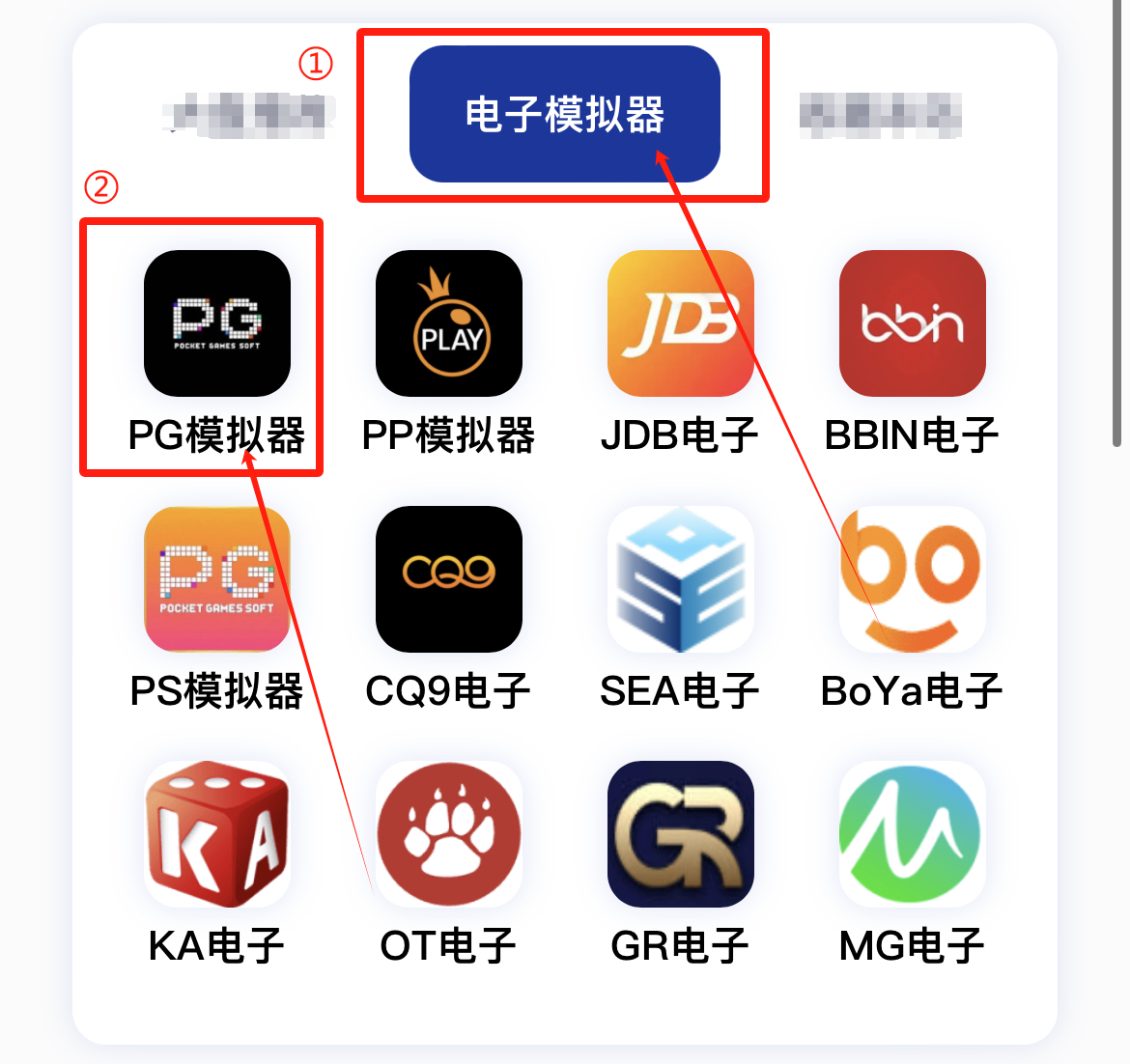The image size is (1130, 1064).
Task: Select GR电子
Action: click(681, 834)
